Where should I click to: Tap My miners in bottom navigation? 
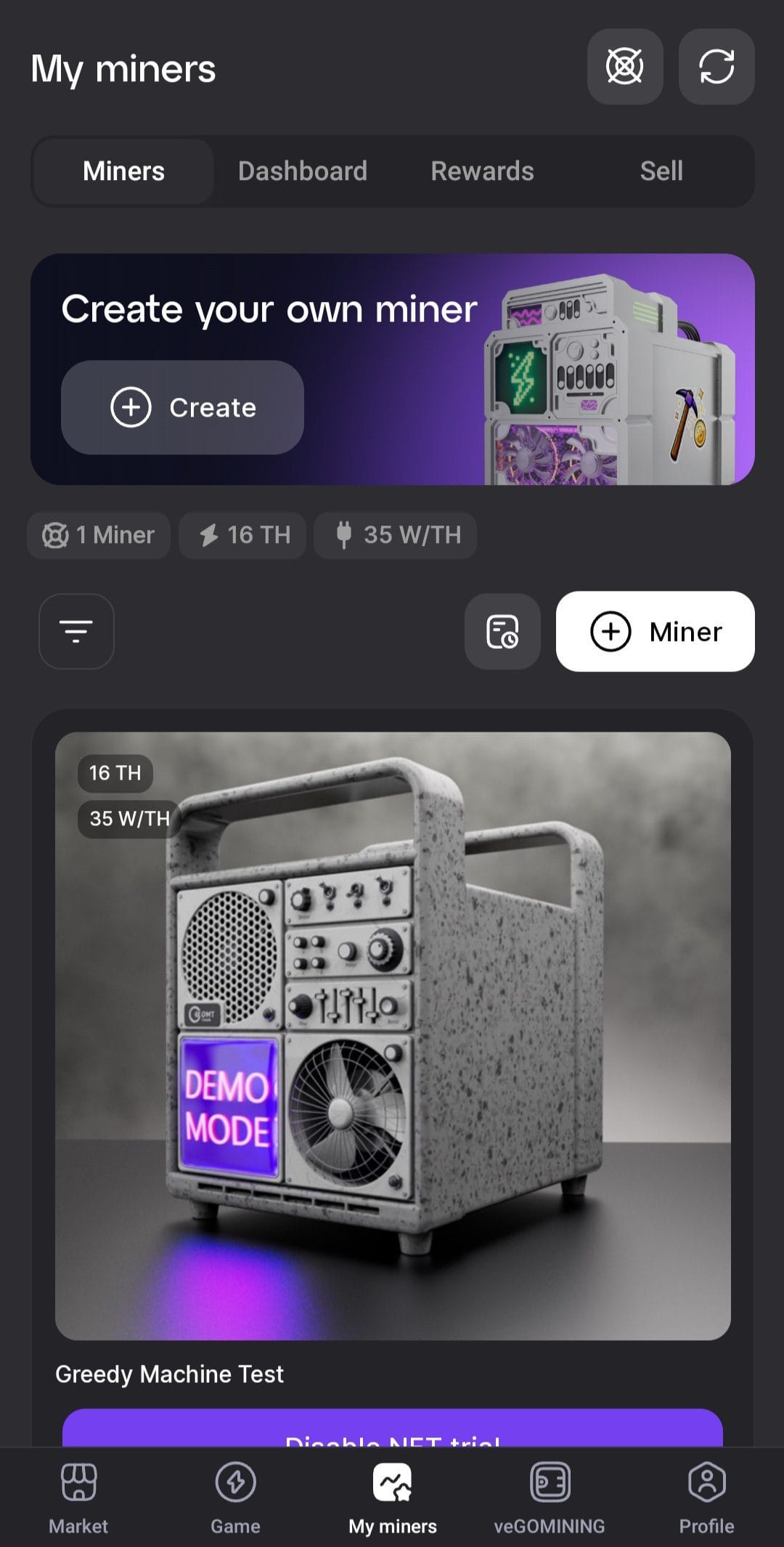[393, 1497]
